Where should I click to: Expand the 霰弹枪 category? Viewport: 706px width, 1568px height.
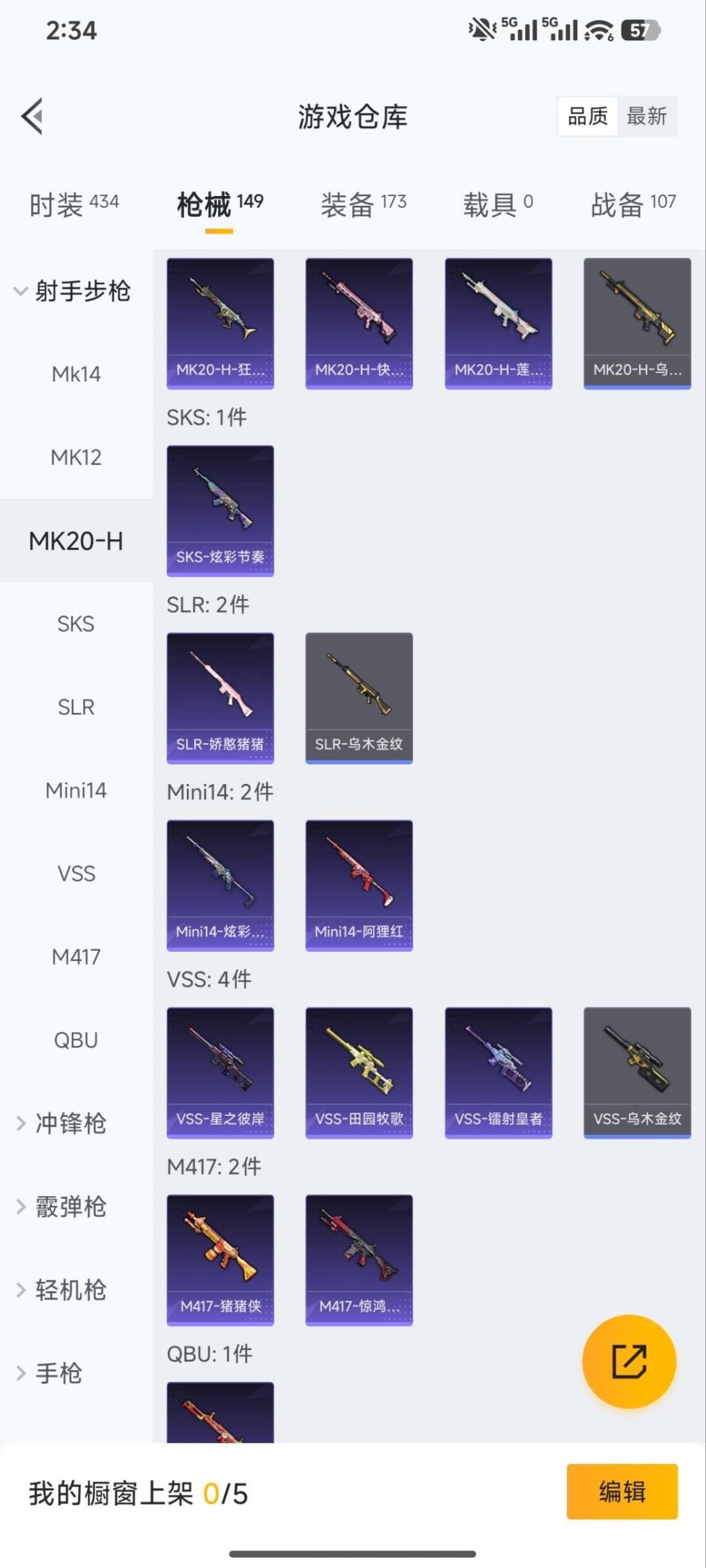(71, 1207)
